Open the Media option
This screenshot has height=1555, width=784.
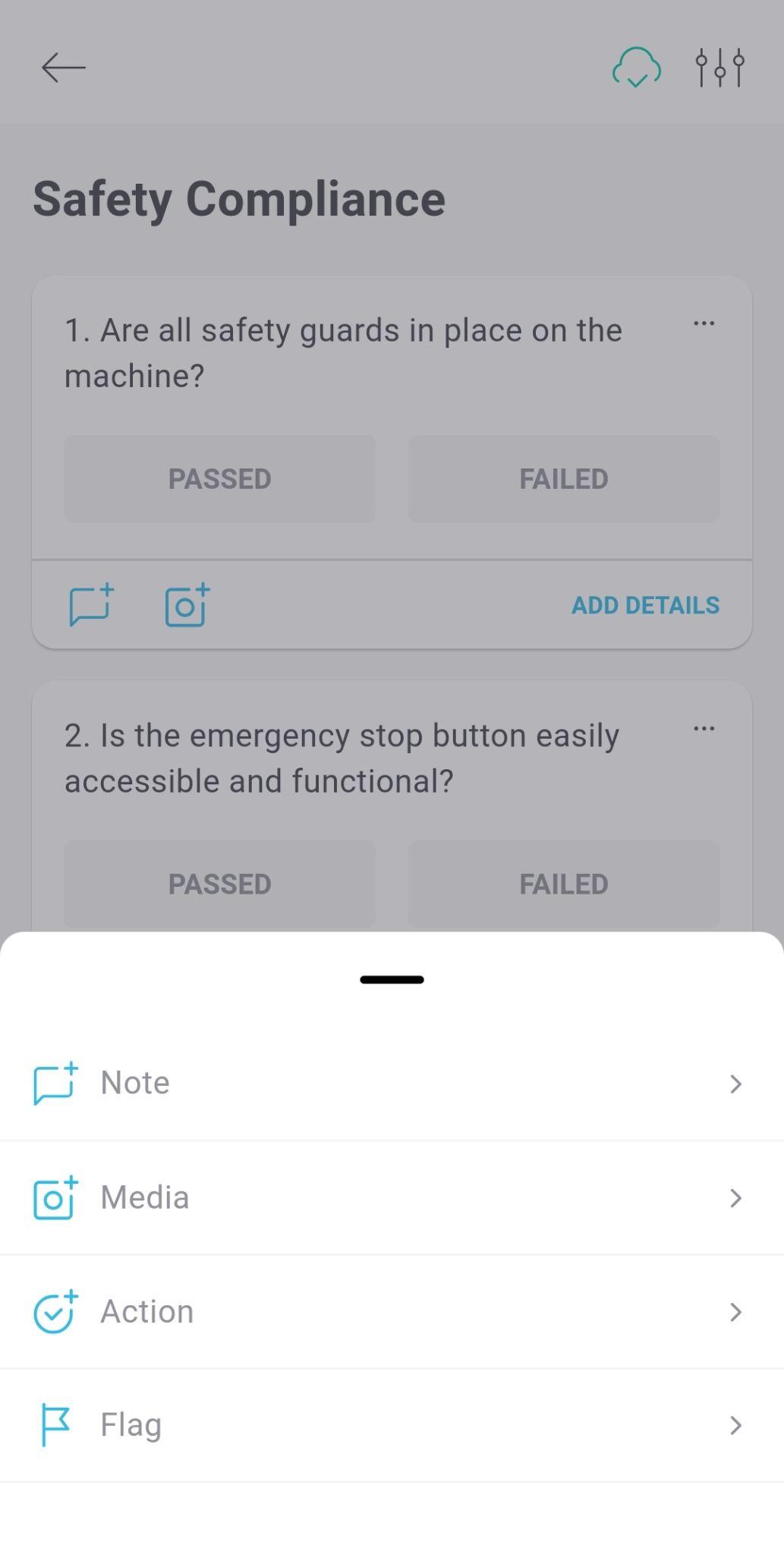tap(392, 1197)
